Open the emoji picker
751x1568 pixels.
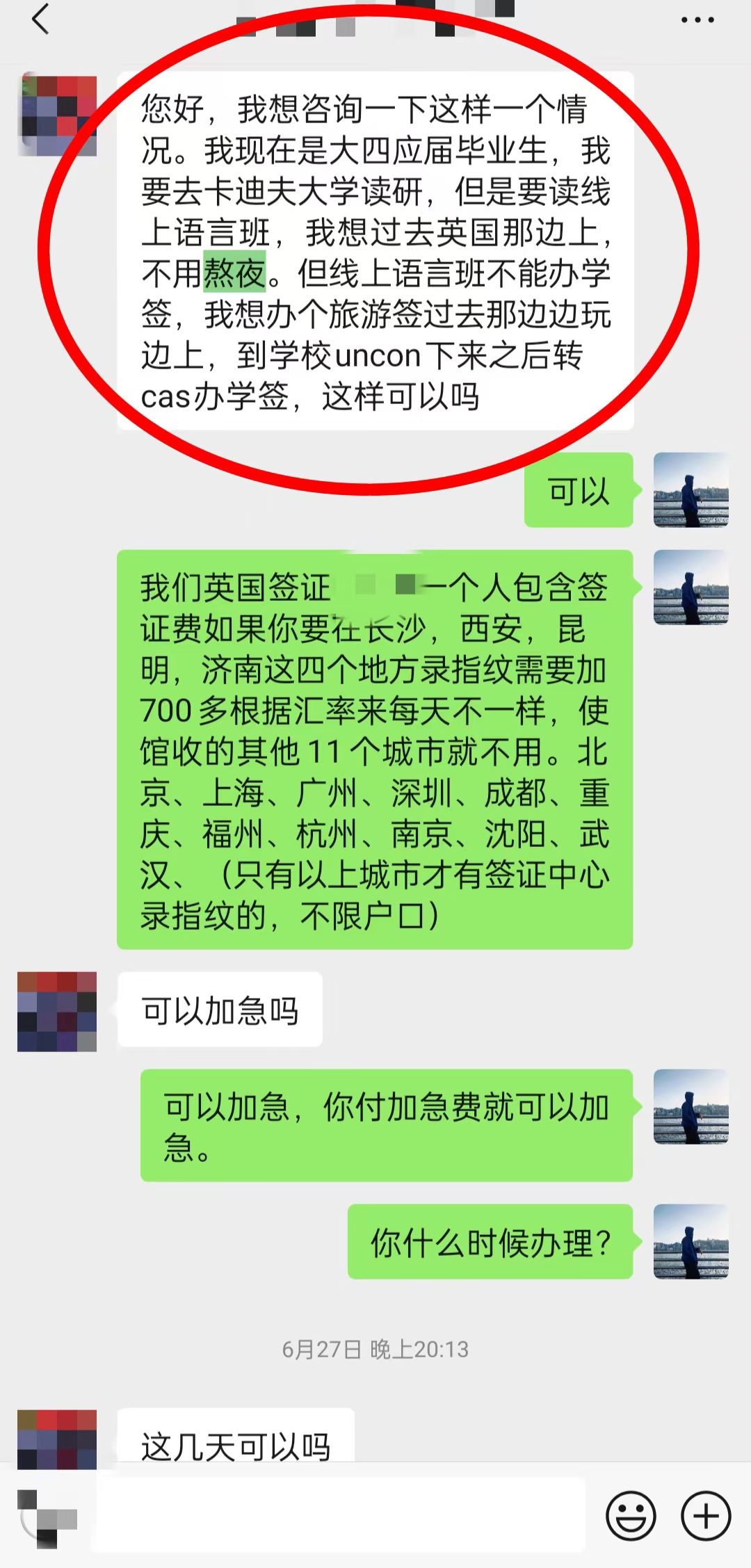[631, 1515]
